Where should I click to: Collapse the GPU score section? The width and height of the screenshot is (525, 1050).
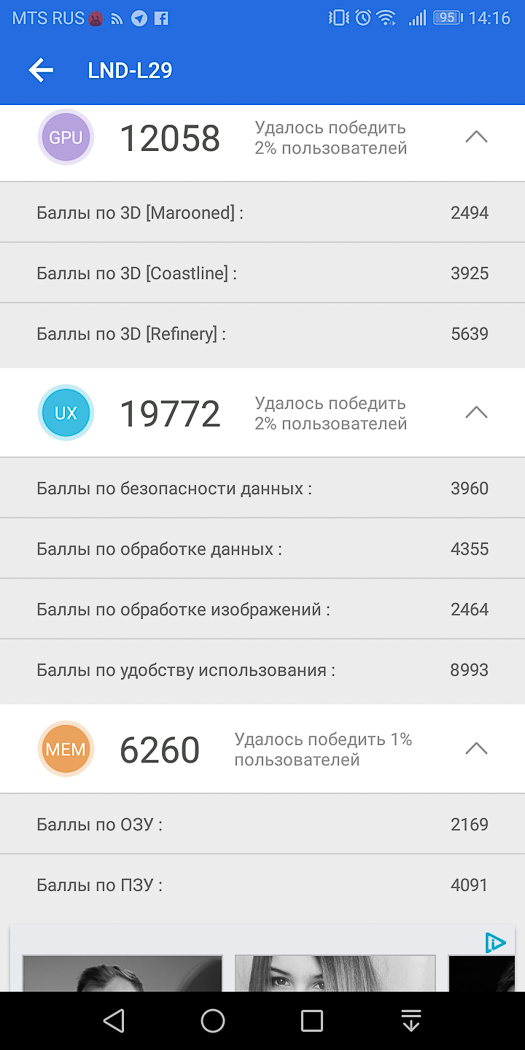tap(476, 137)
